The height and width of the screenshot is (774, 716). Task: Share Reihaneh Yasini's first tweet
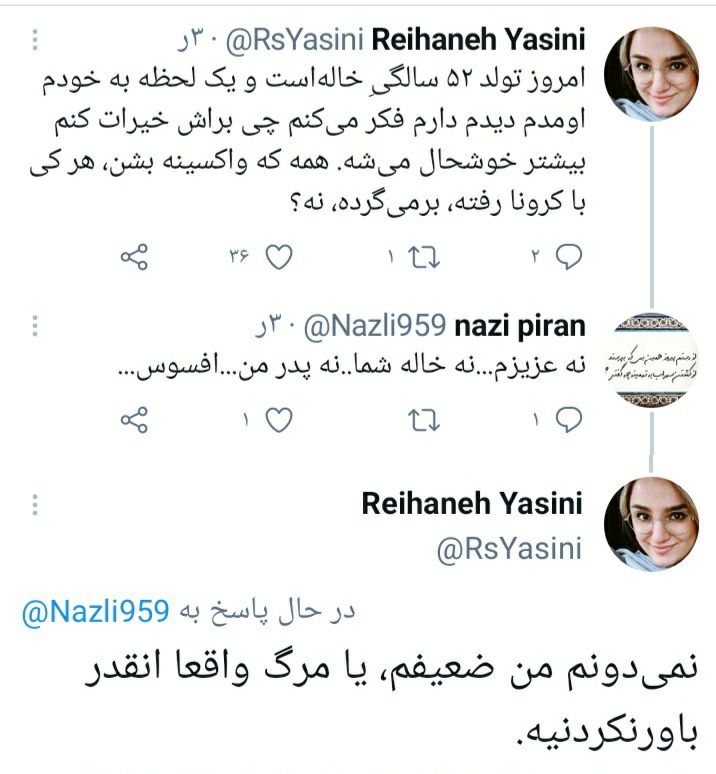(x=134, y=258)
